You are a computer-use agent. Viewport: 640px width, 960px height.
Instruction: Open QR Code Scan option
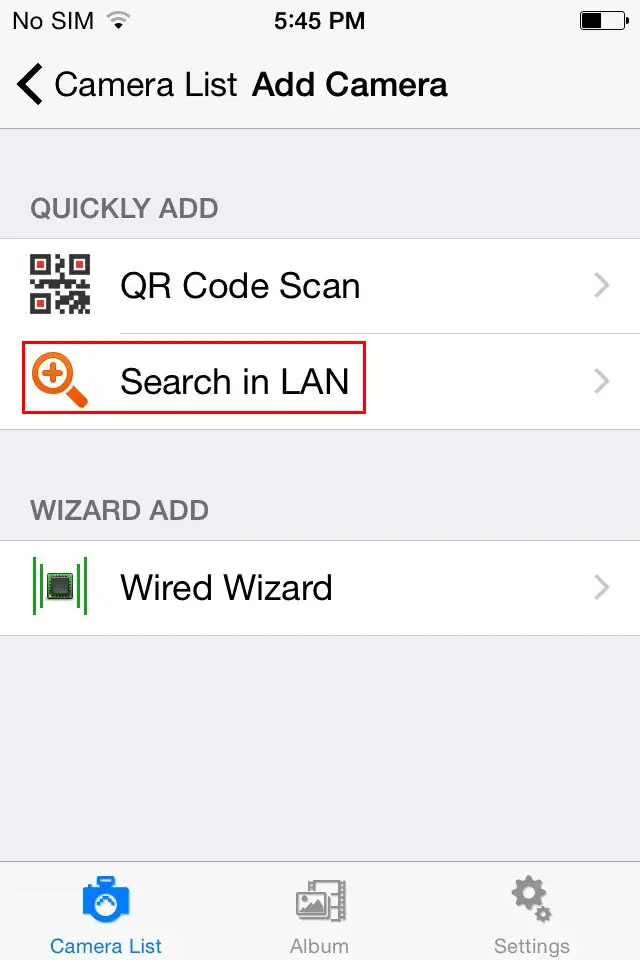[x=320, y=286]
